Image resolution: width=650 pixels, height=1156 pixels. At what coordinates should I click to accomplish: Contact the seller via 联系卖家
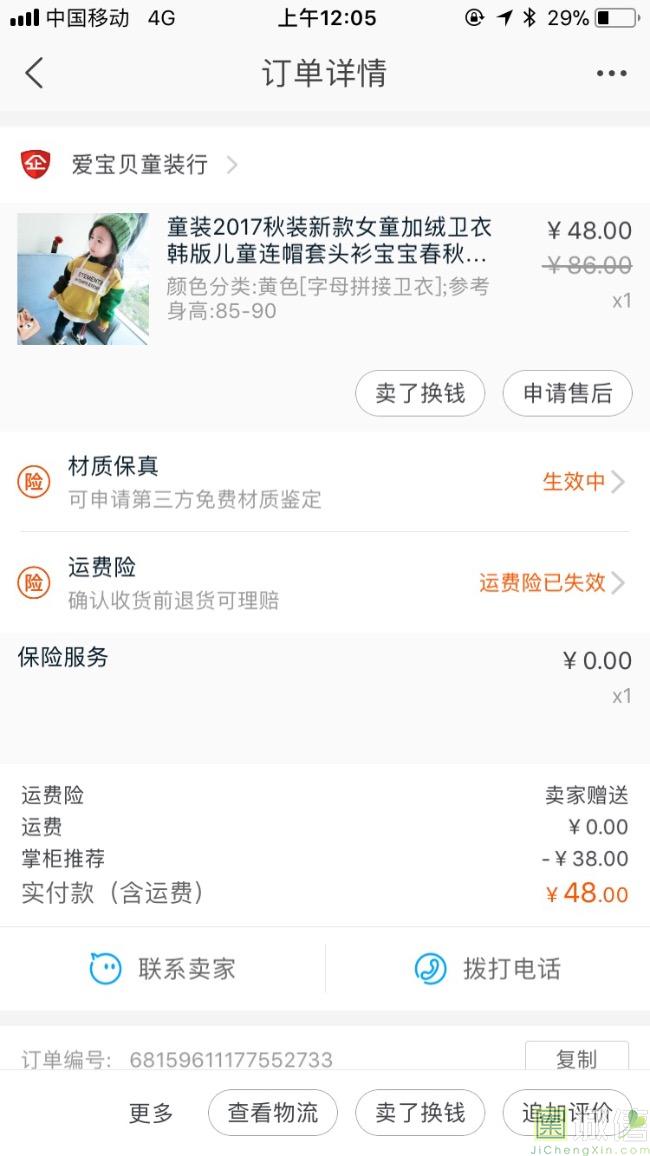(x=163, y=968)
